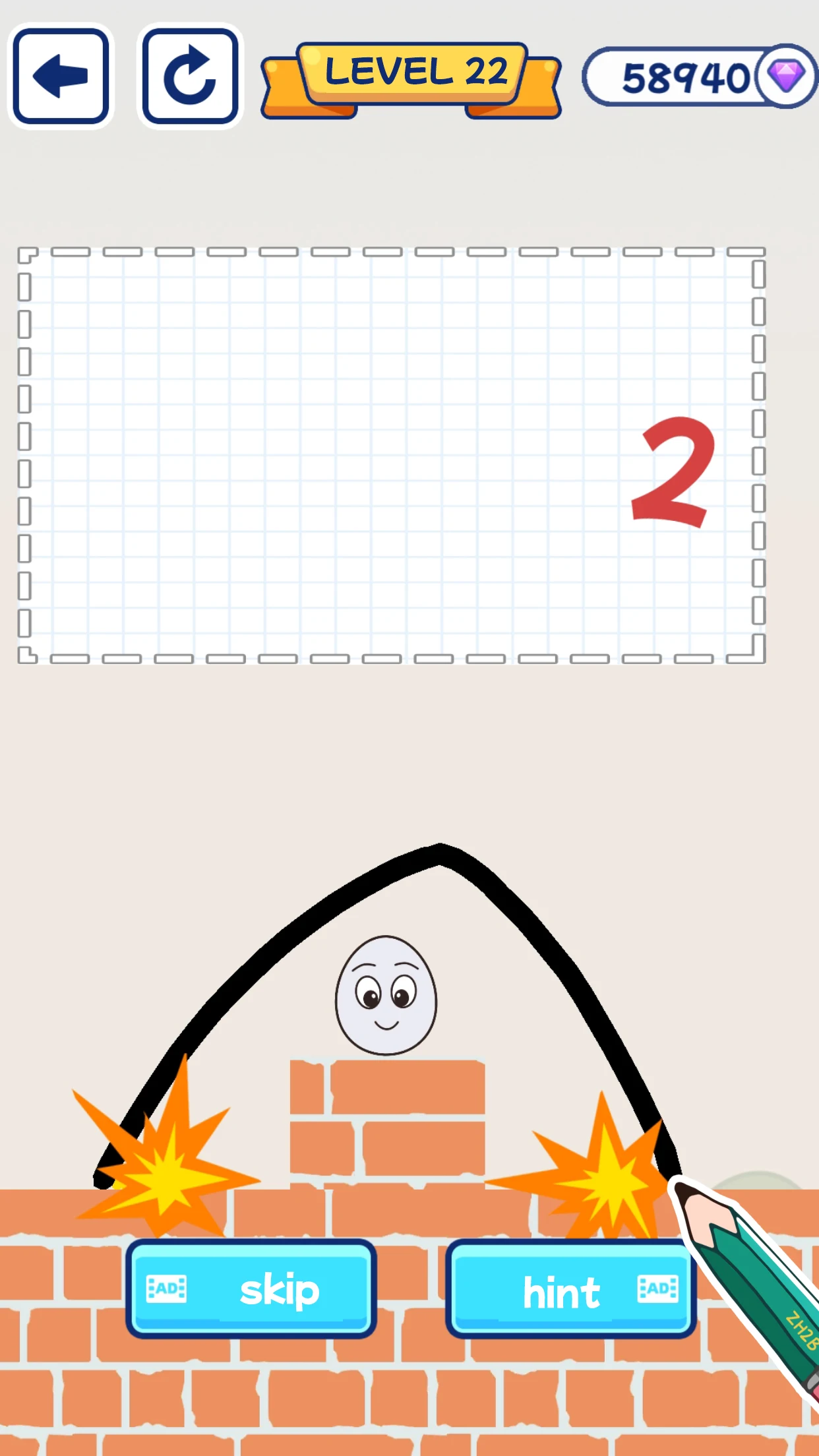The width and height of the screenshot is (819, 1456).
Task: Restart the level with the reload icon
Action: (190, 76)
